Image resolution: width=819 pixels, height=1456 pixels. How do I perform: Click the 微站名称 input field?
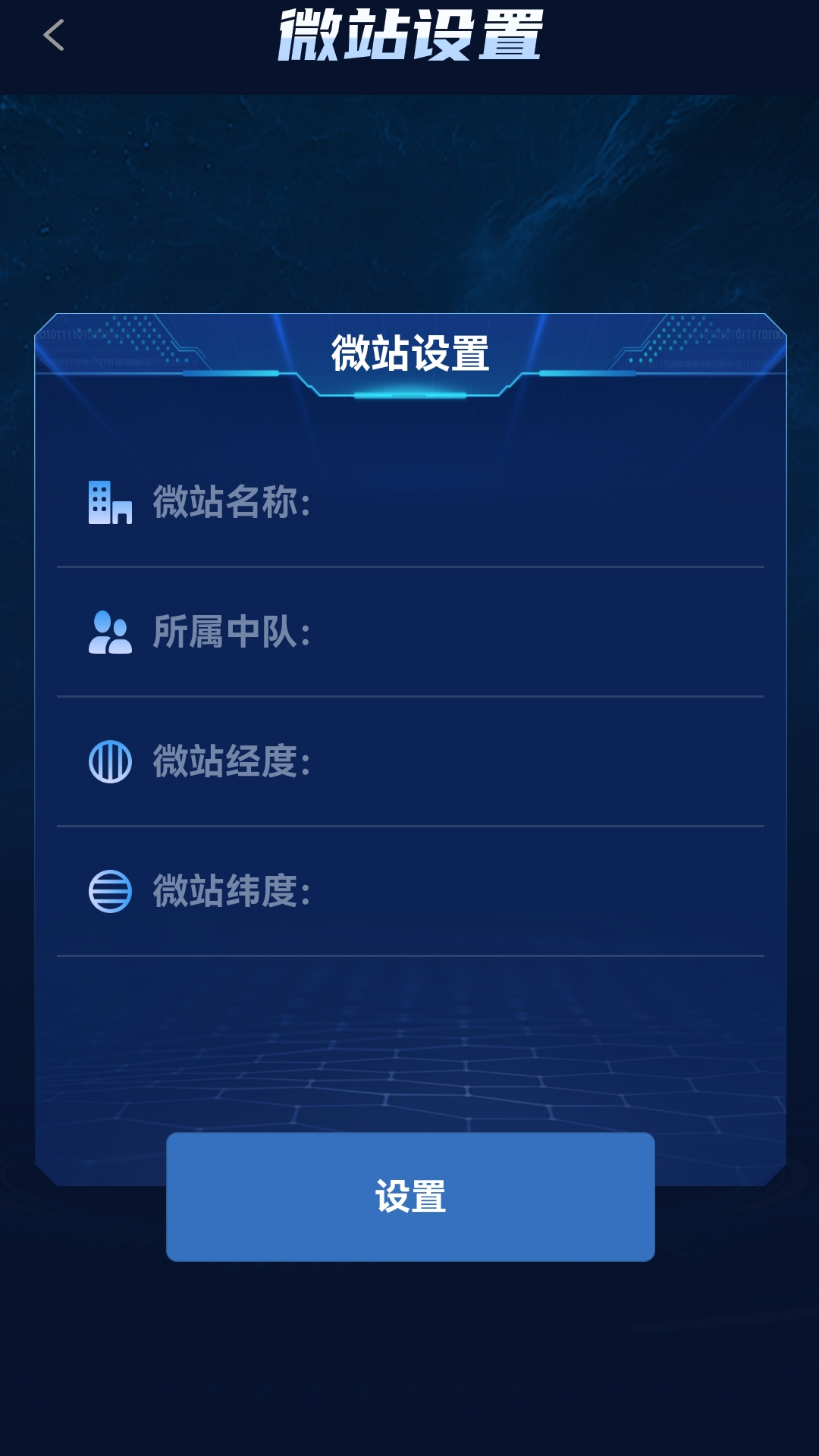pos(531,502)
